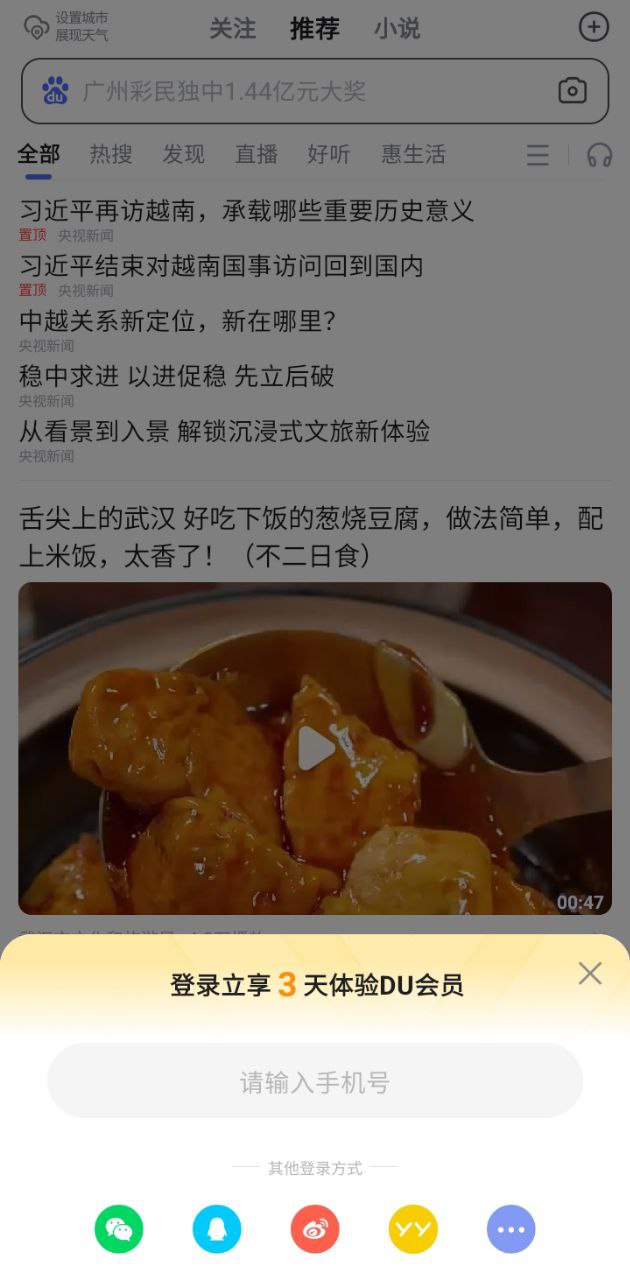Select the 热搜 channel

111,154
